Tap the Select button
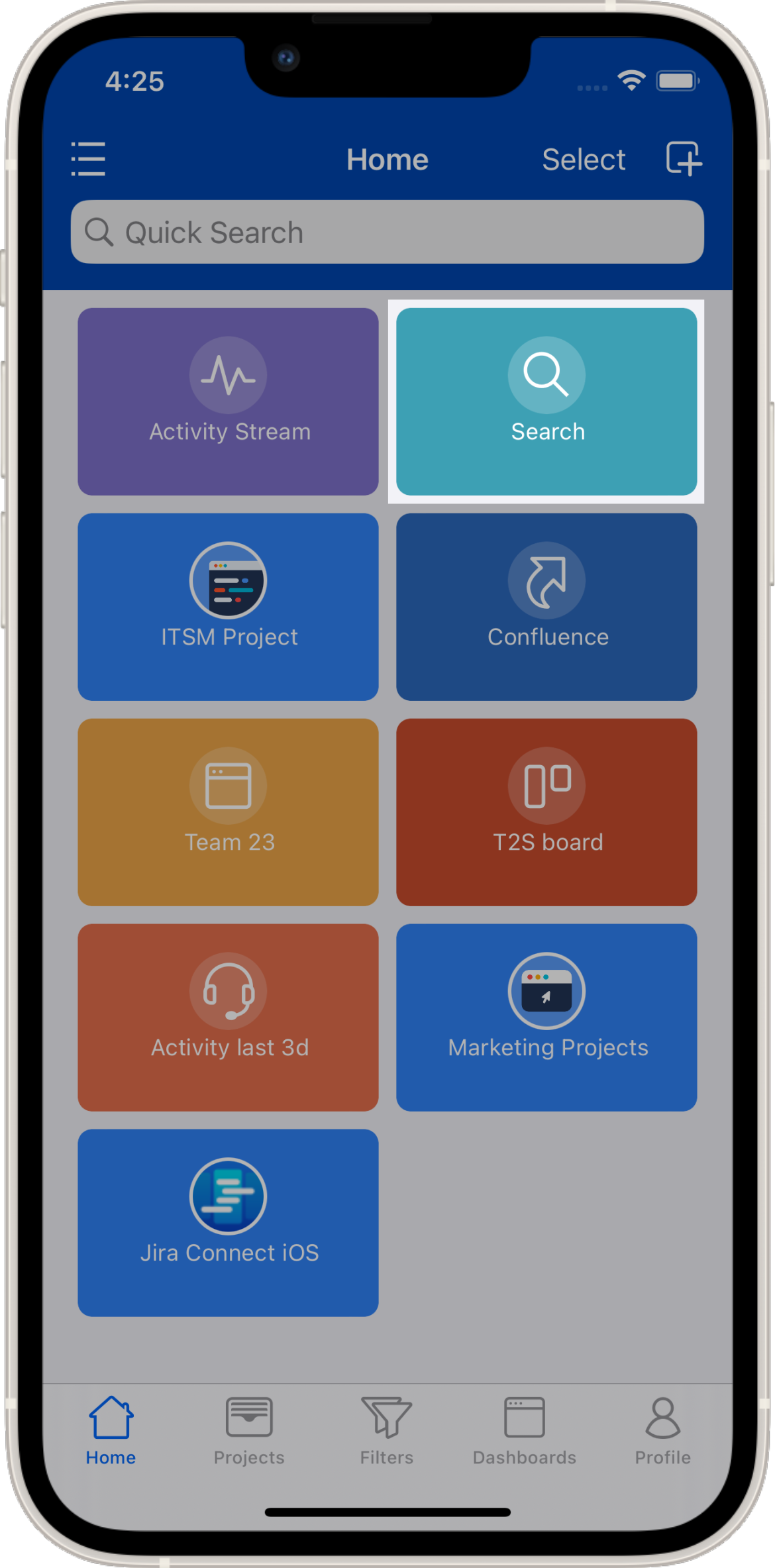The width and height of the screenshot is (775, 1568). [x=583, y=160]
